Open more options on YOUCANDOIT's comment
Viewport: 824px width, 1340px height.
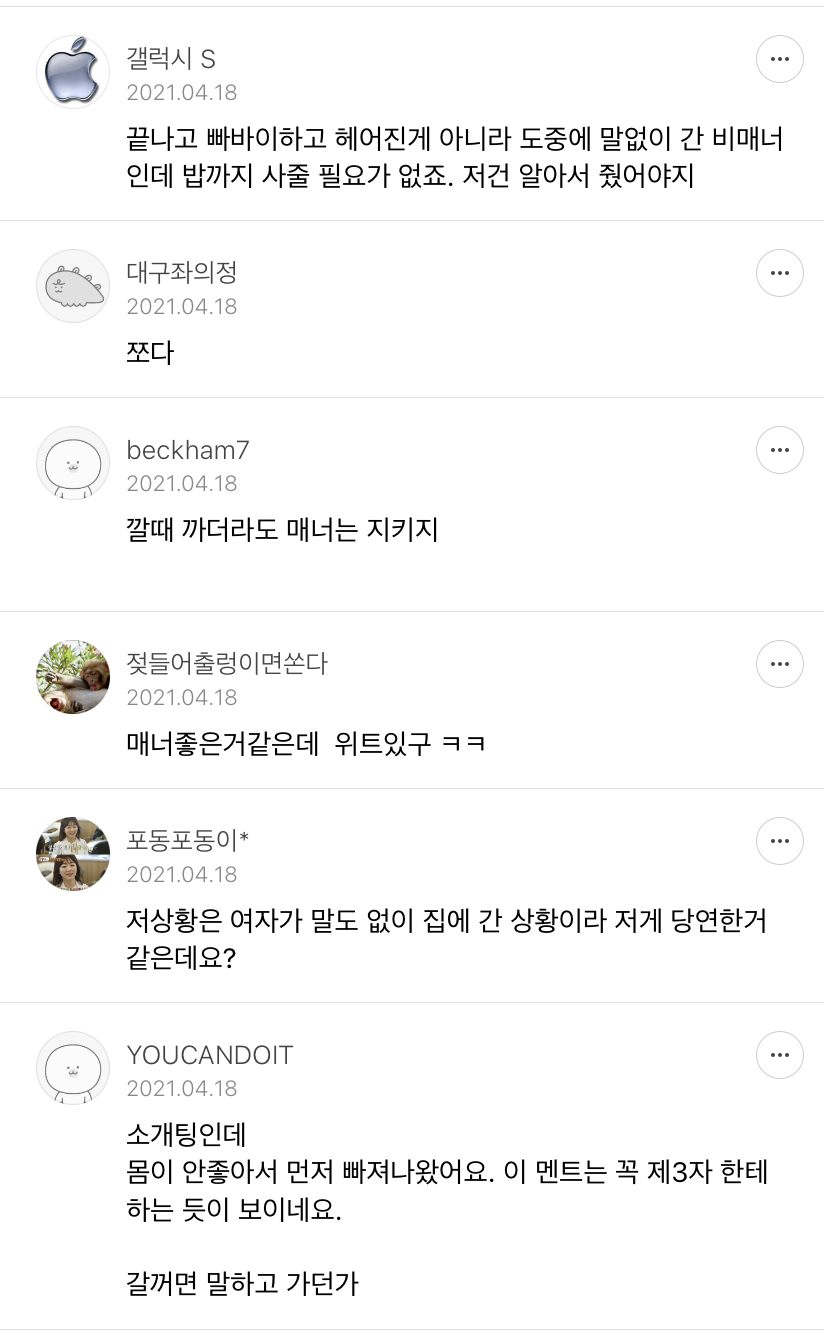tap(779, 1055)
